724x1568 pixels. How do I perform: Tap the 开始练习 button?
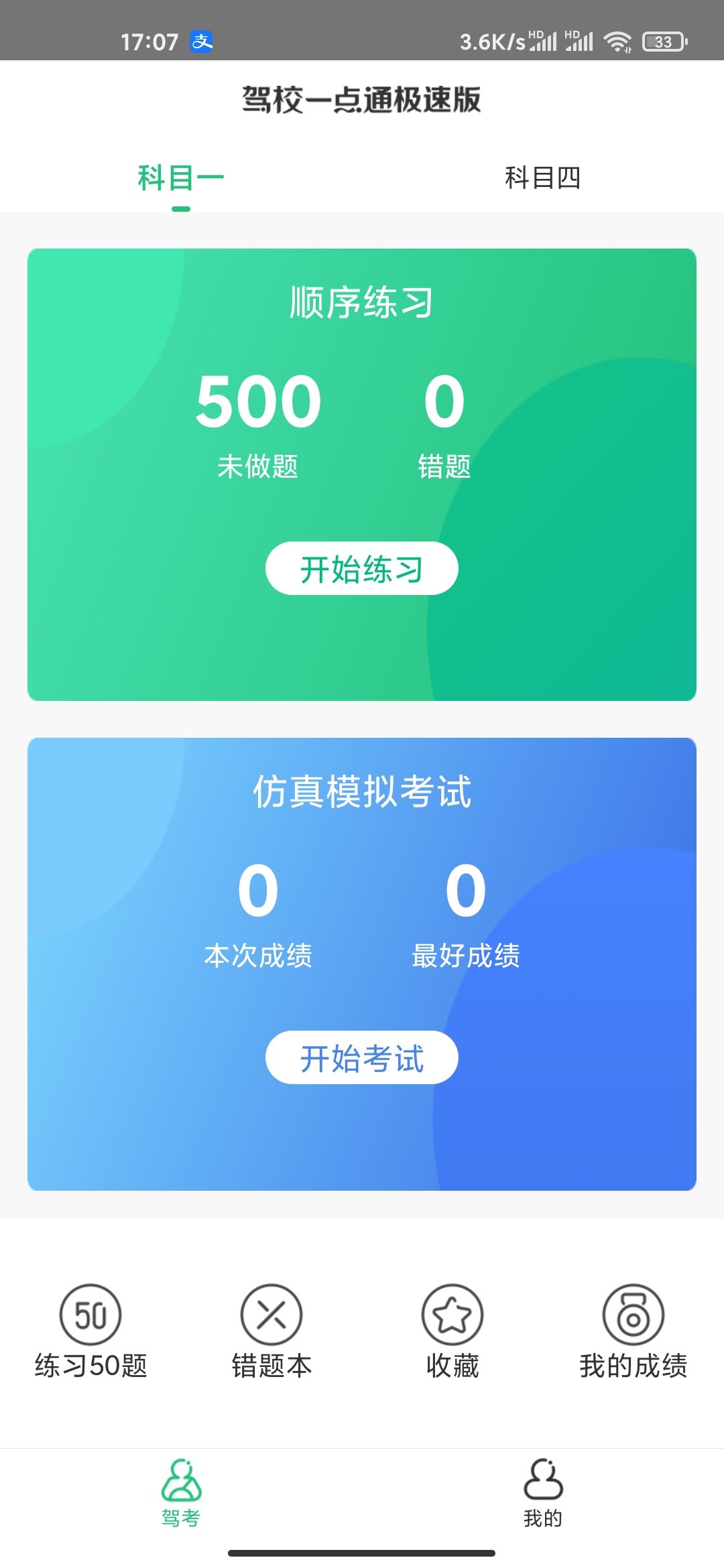coord(362,568)
